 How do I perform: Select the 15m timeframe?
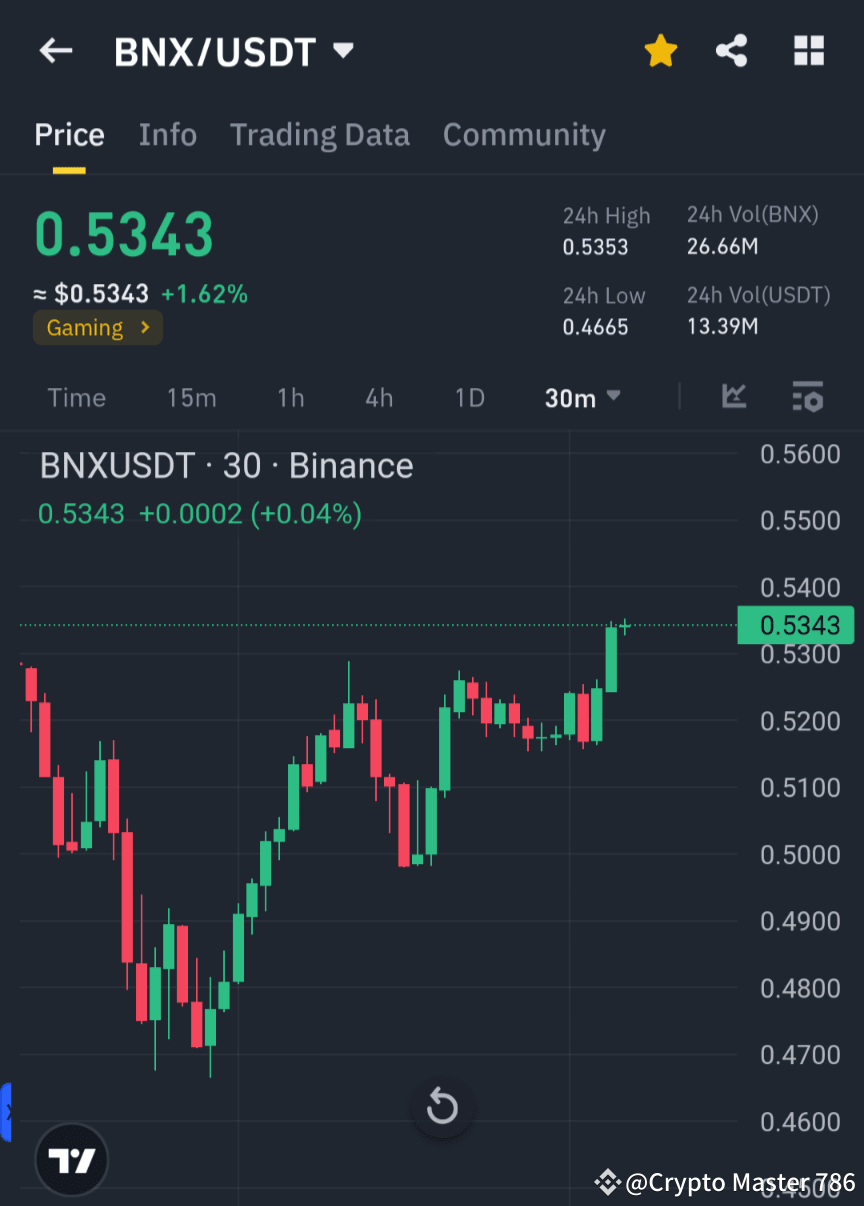pyautogui.click(x=191, y=397)
